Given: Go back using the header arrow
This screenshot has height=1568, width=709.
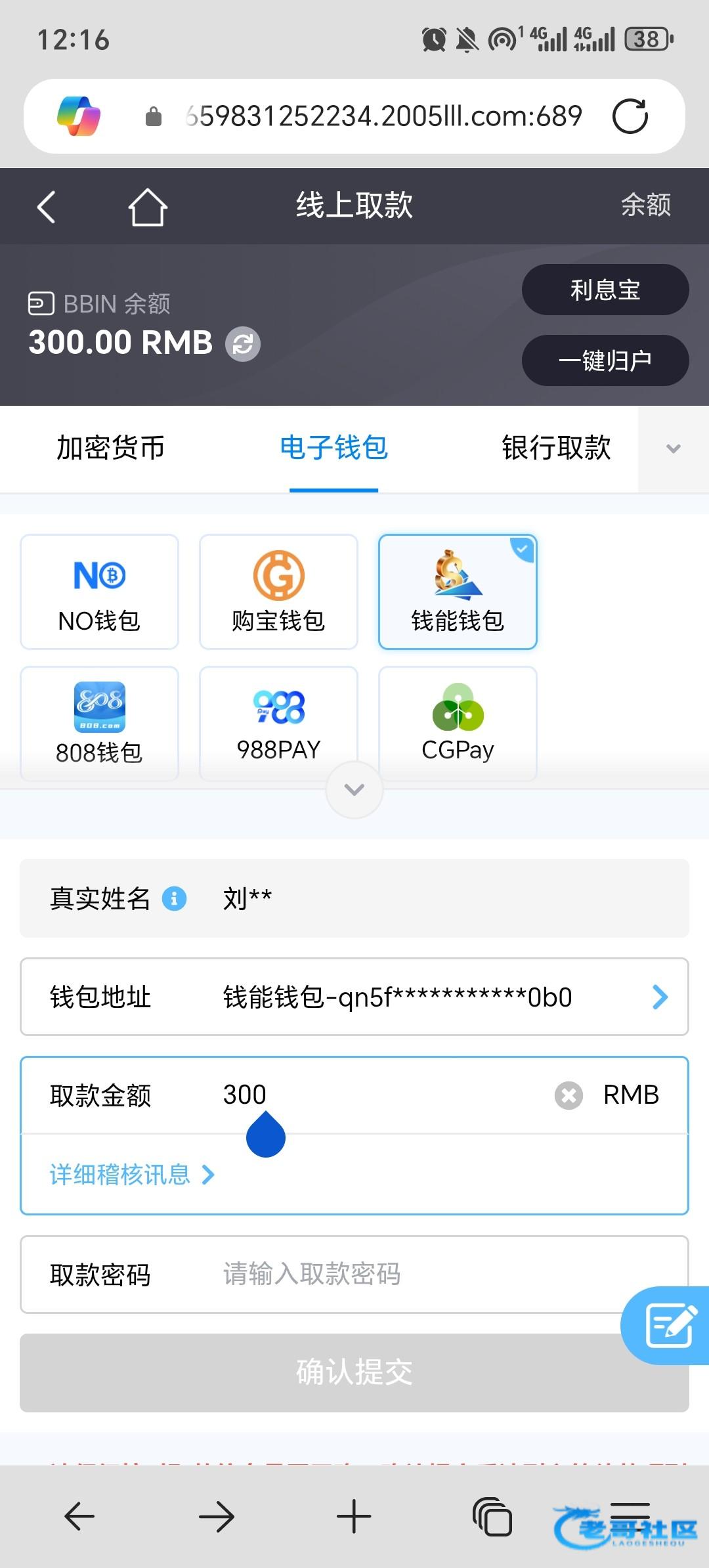Looking at the screenshot, I should [x=46, y=207].
